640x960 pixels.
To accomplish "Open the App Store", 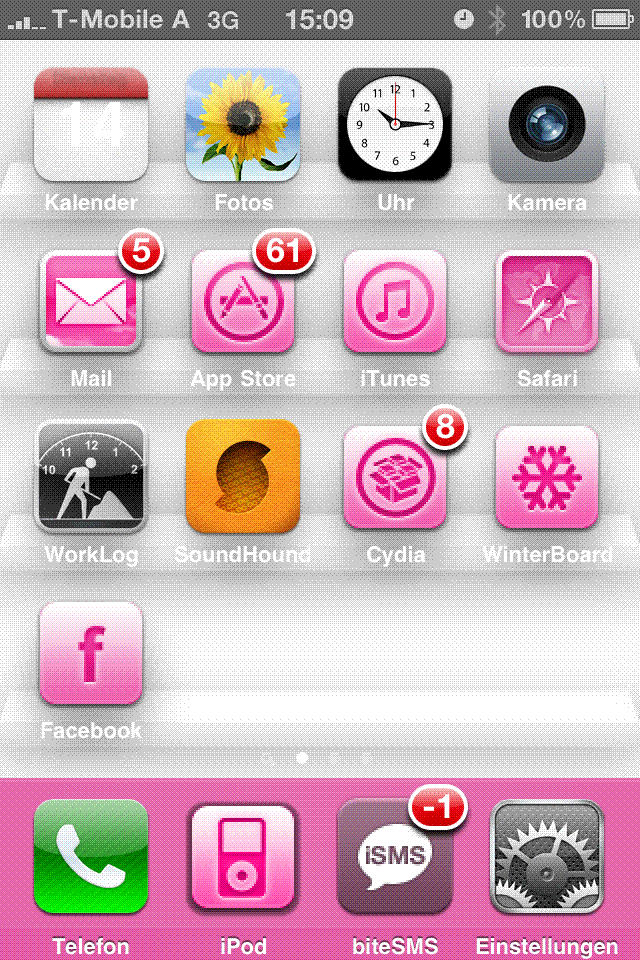I will tap(243, 301).
